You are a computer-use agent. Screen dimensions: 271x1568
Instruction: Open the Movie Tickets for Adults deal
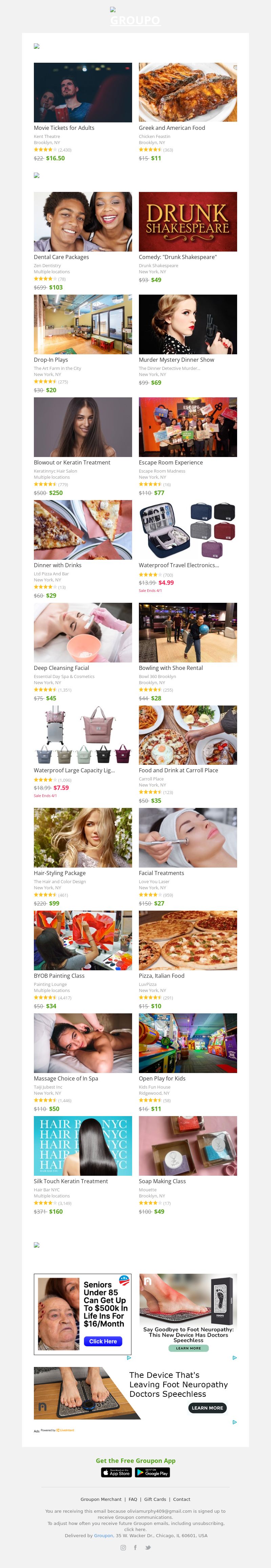pyautogui.click(x=83, y=93)
